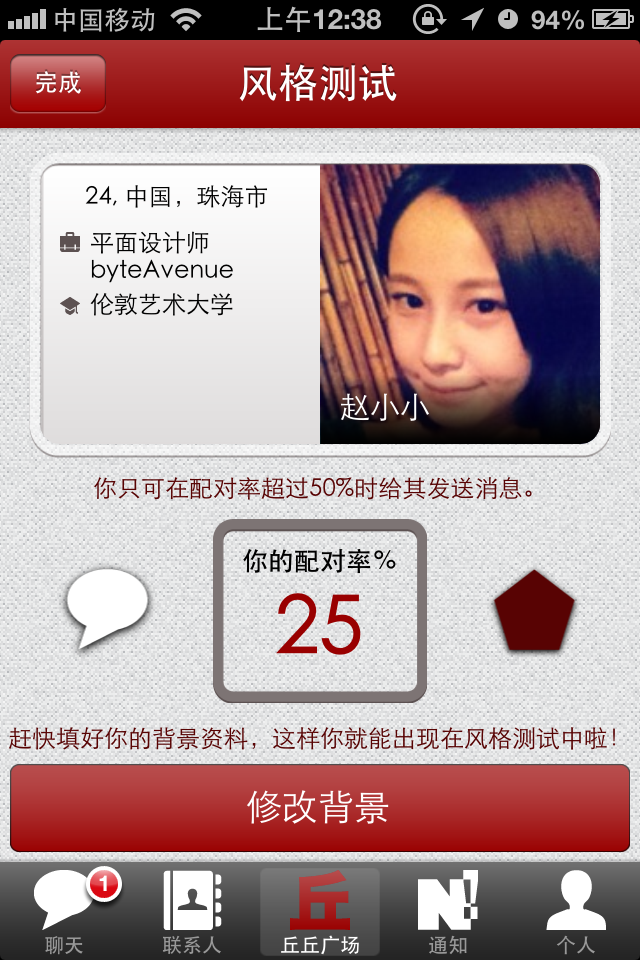The height and width of the screenshot is (960, 640).
Task: Switch to the 个人 profile tab
Action: pyautogui.click(x=575, y=912)
